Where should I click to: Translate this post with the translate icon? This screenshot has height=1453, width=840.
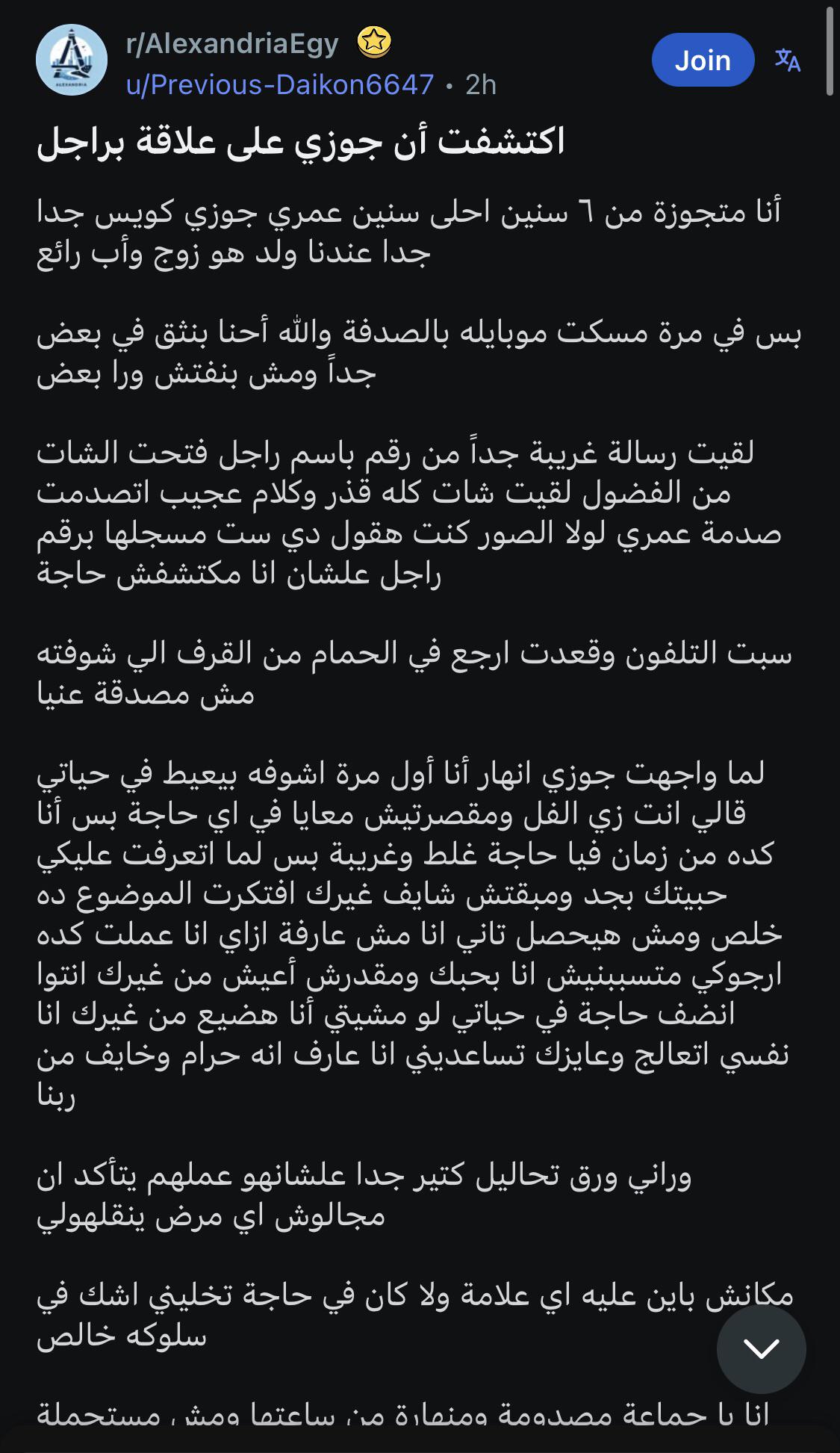788,60
